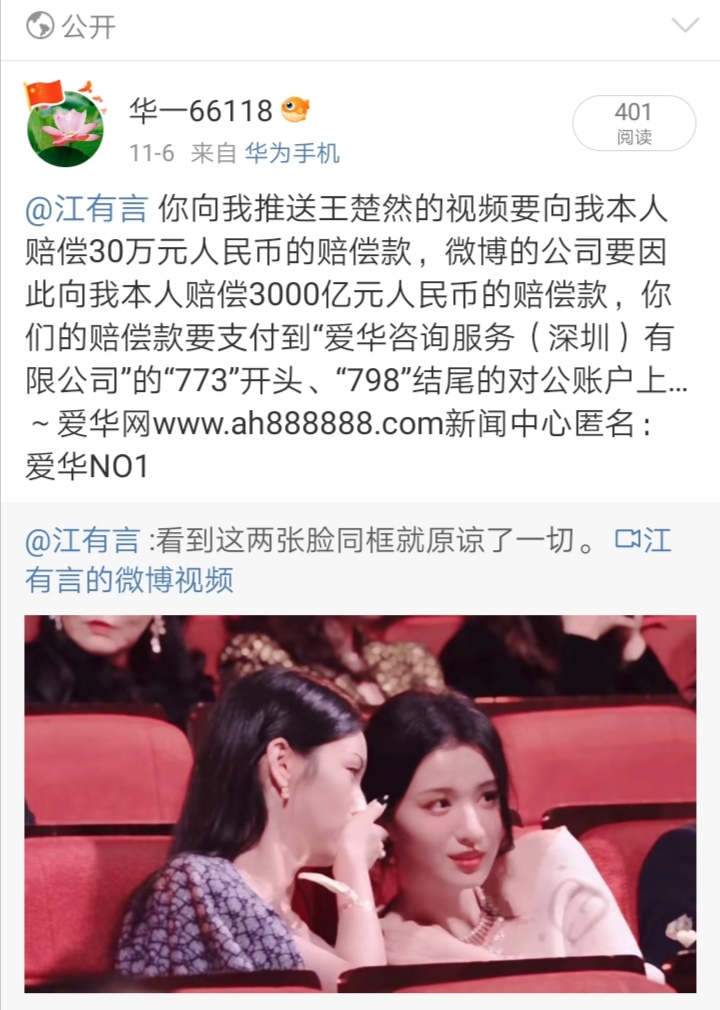Open the @江有言 mention in the post text
The image size is (720, 1010).
tap(86, 211)
